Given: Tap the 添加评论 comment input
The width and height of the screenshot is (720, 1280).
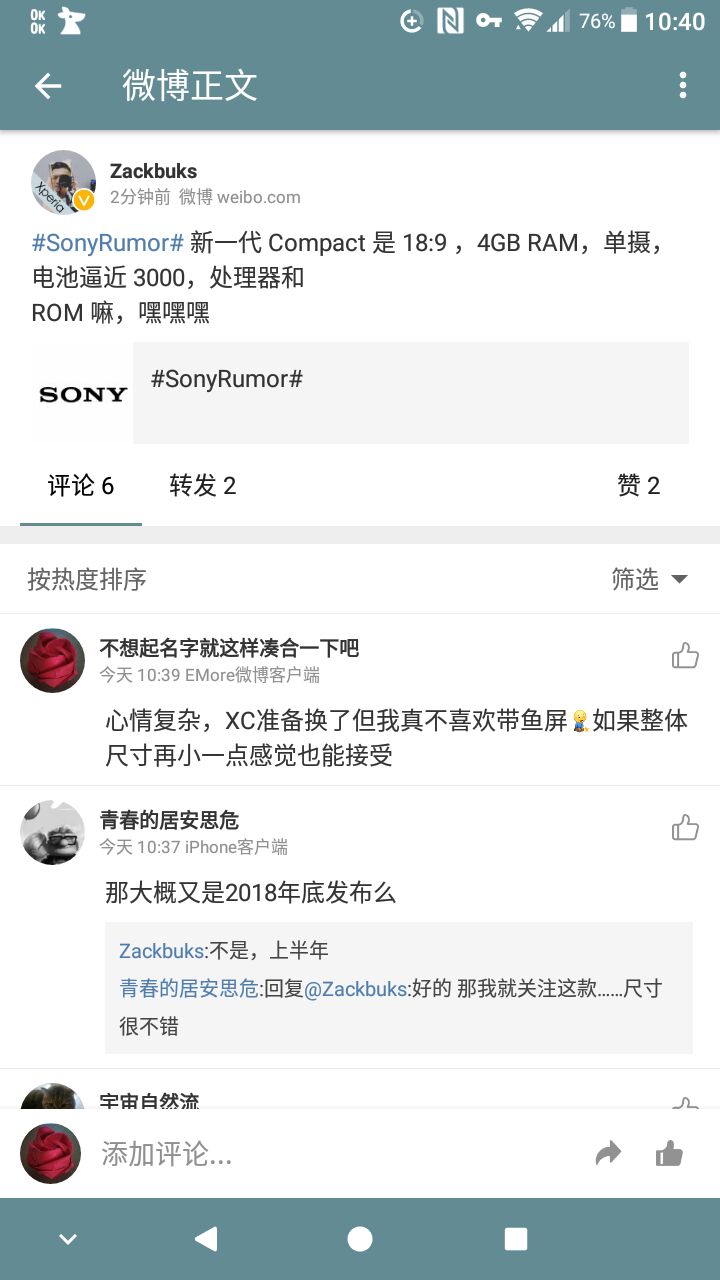Looking at the screenshot, I should click(x=330, y=1154).
